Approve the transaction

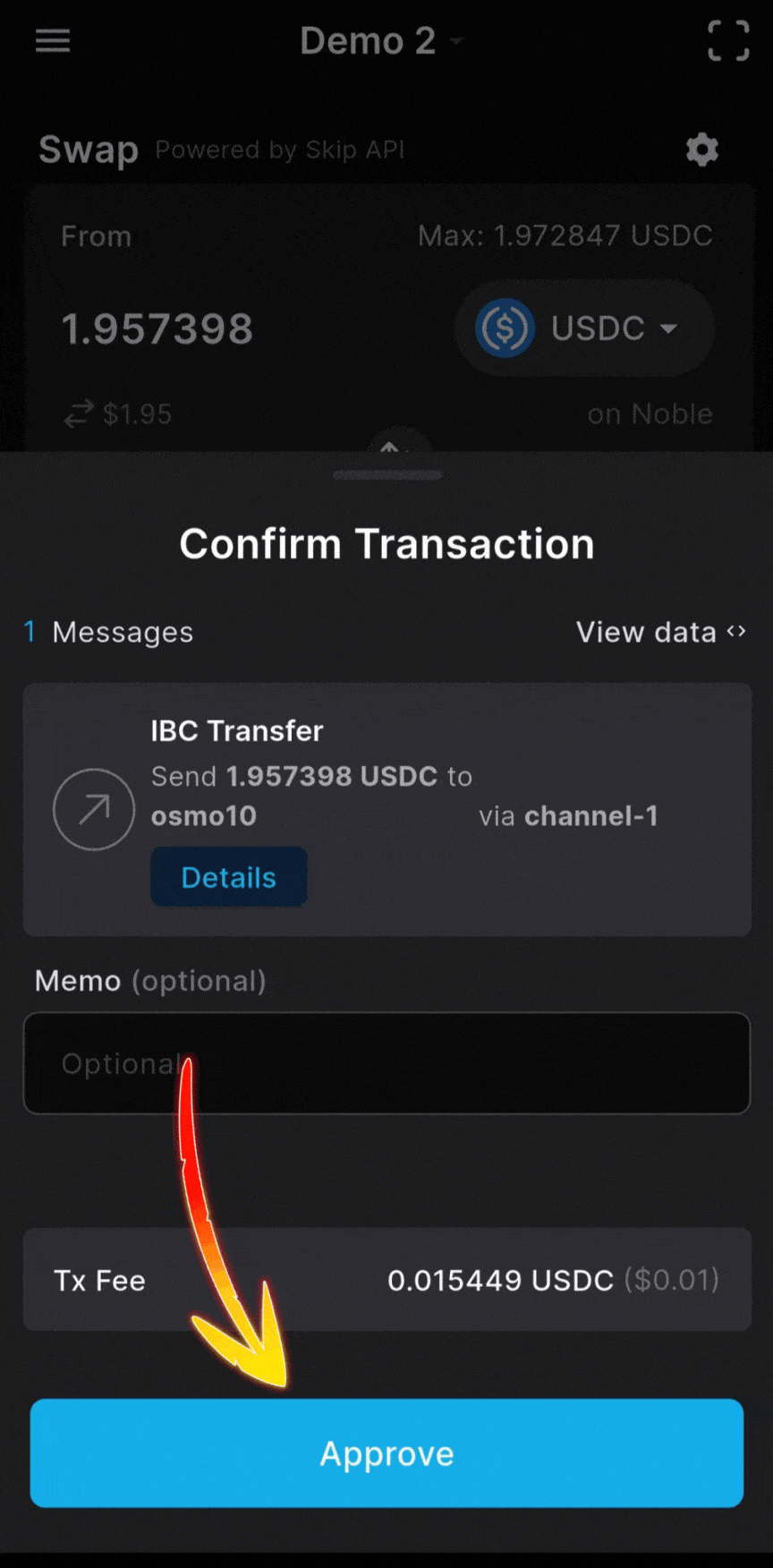(386, 1453)
